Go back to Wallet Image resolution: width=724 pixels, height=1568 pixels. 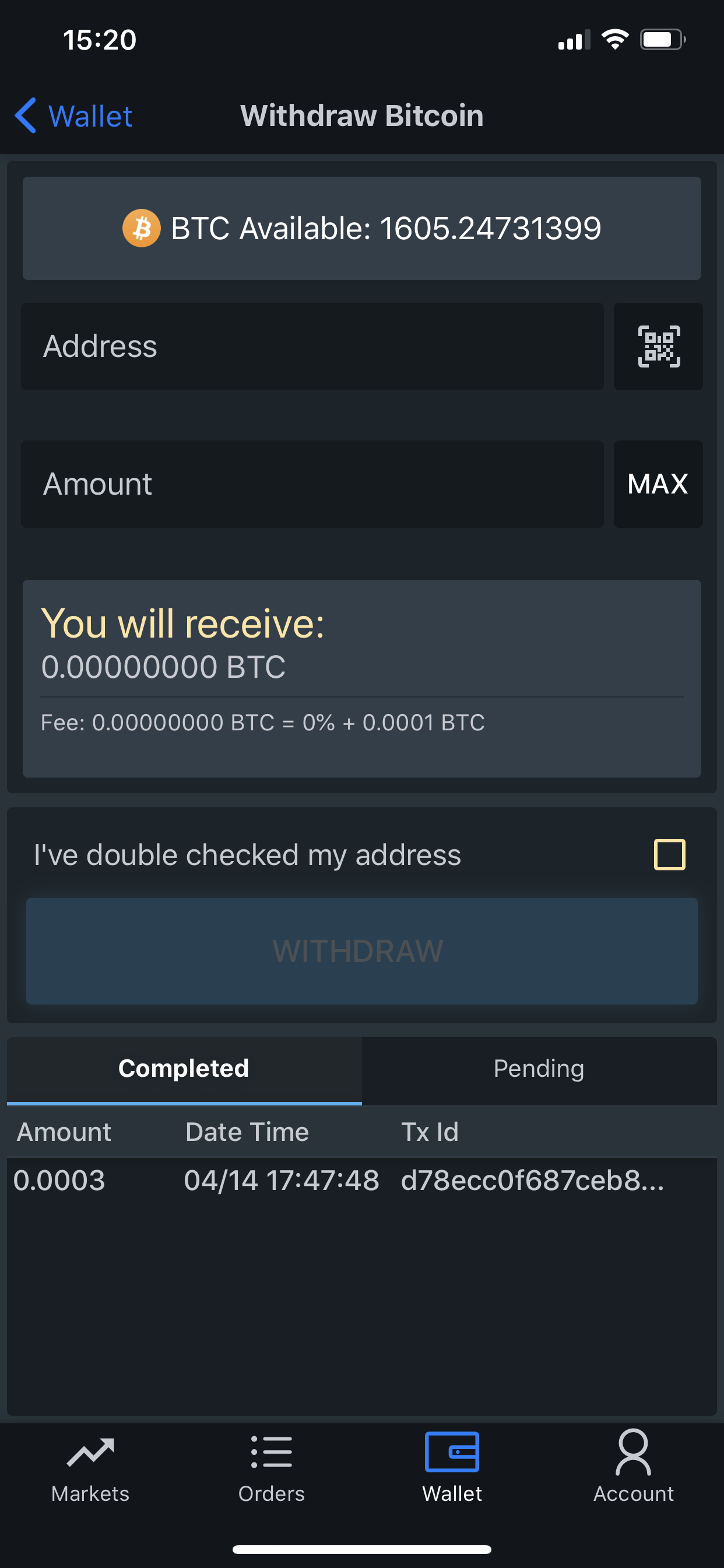point(73,116)
